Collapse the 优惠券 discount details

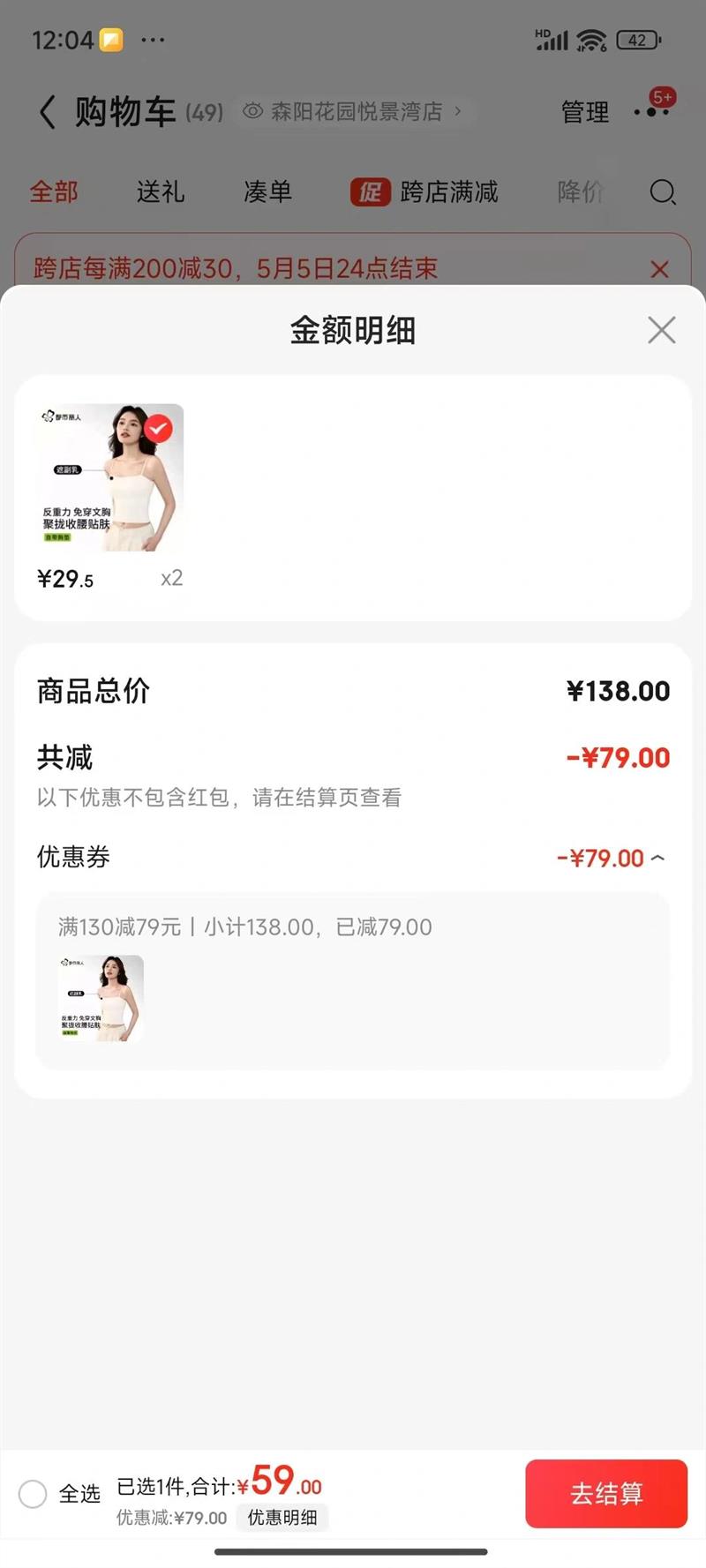pos(657,858)
